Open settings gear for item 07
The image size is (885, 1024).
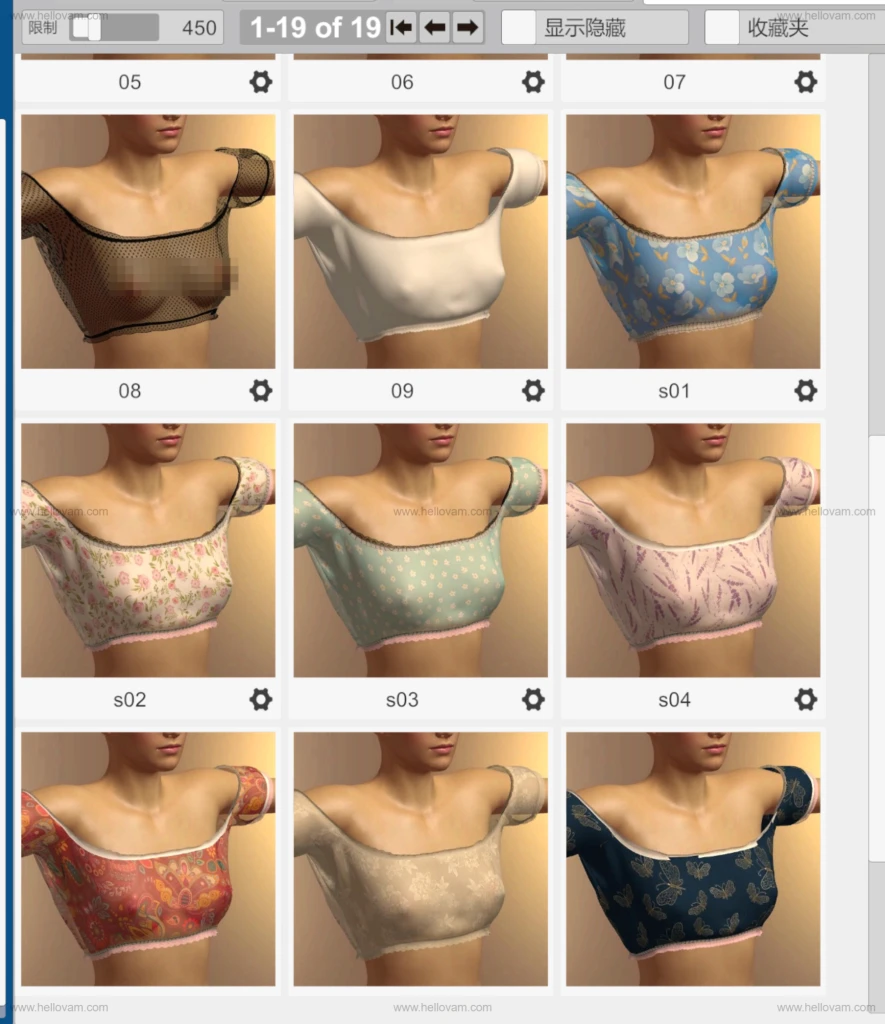(x=805, y=82)
